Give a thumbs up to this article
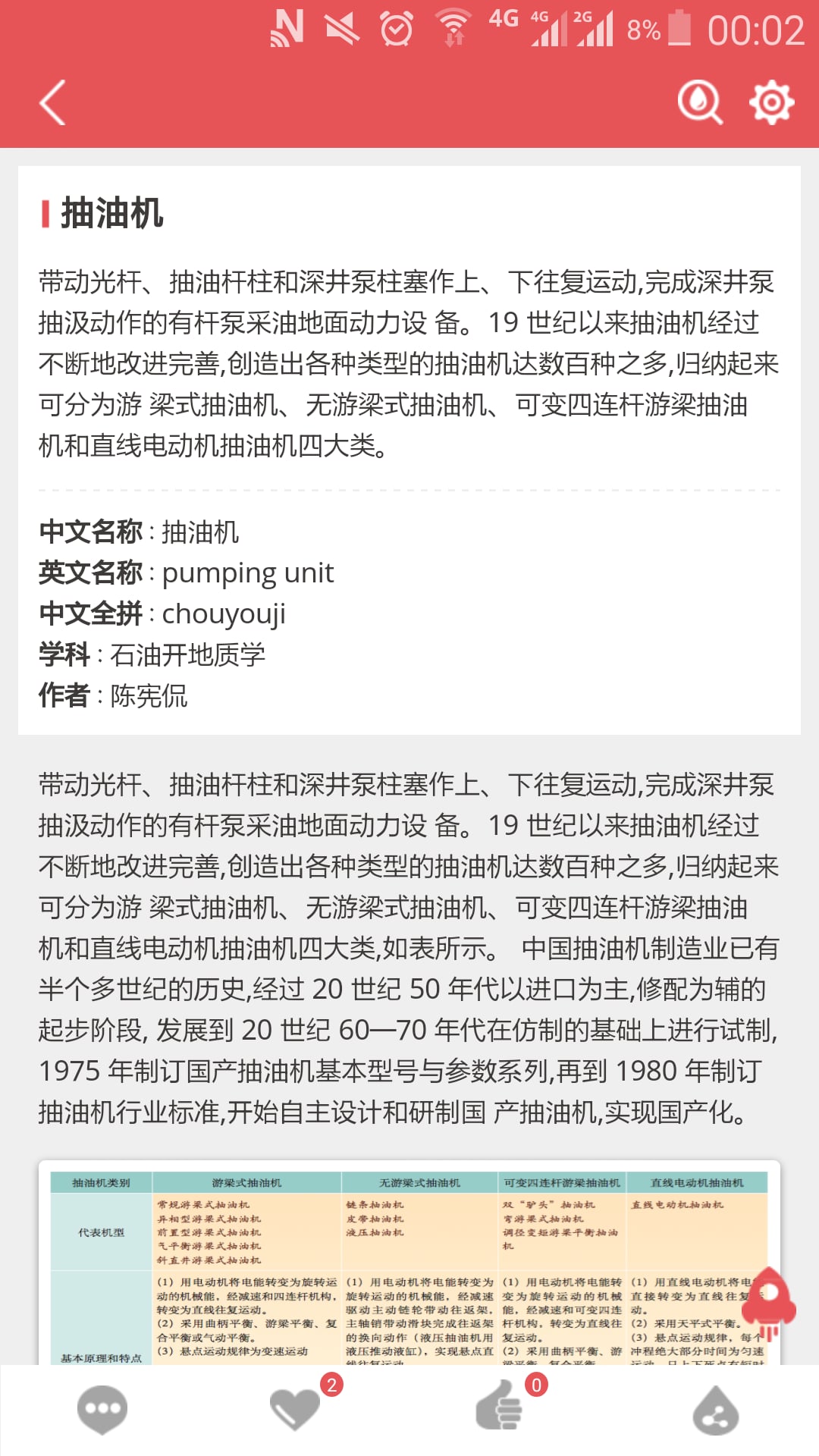 coord(500,1410)
